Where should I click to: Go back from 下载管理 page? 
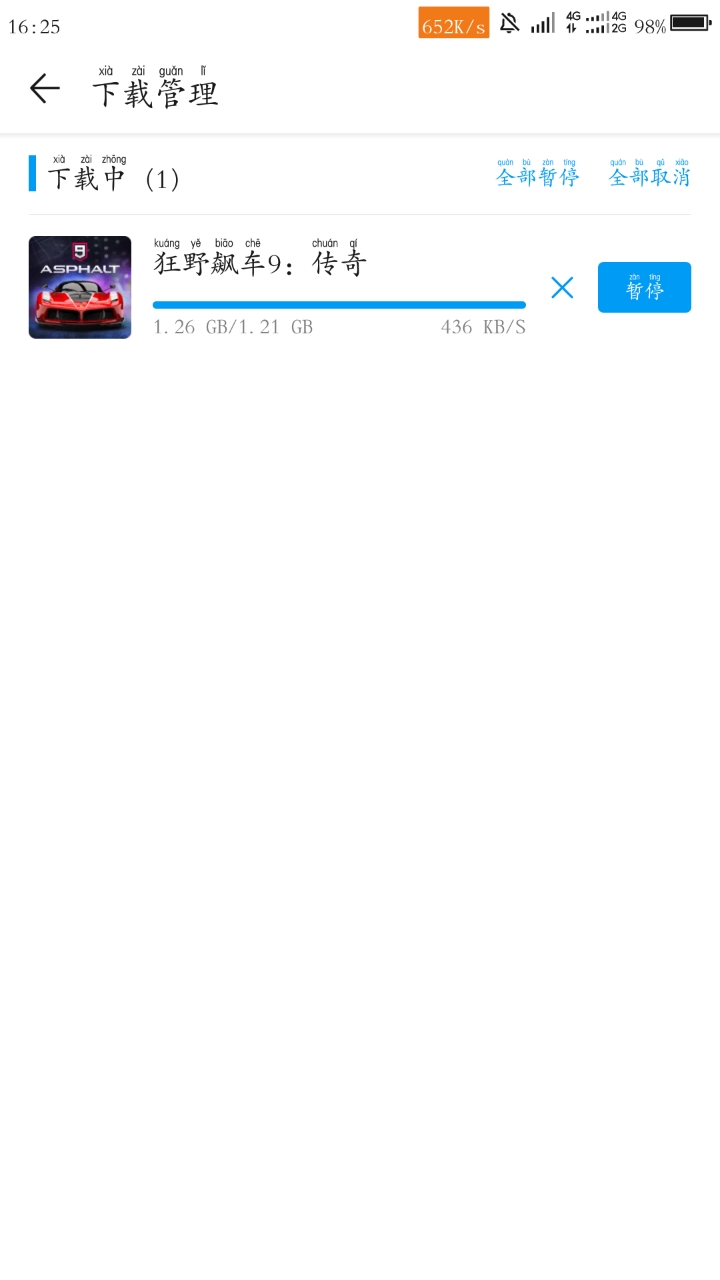click(x=44, y=89)
